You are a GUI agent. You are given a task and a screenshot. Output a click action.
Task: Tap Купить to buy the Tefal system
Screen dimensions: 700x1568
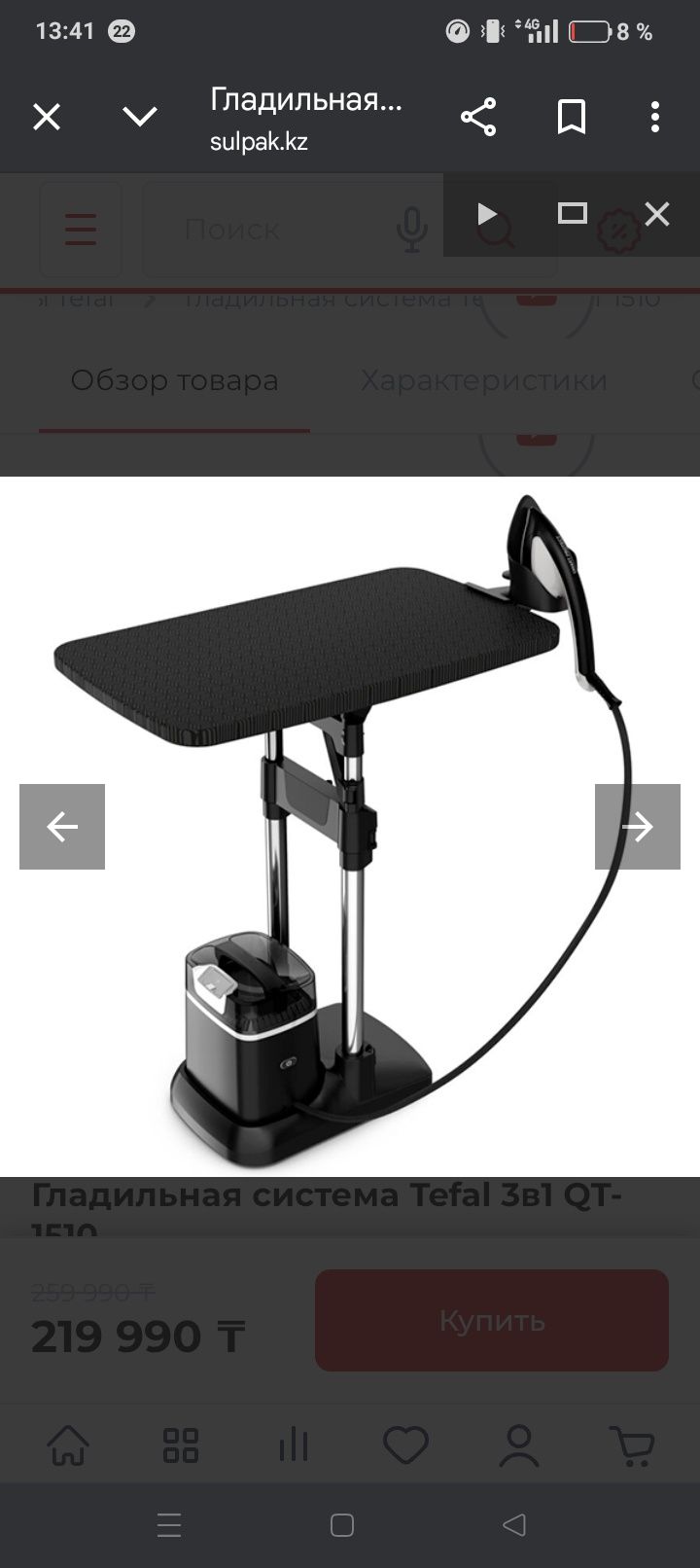pos(492,1320)
